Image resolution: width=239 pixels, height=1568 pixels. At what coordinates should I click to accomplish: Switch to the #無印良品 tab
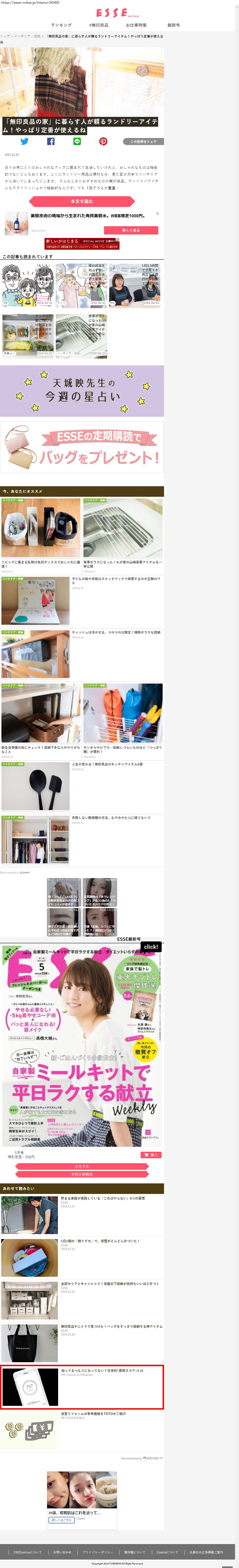(x=98, y=25)
